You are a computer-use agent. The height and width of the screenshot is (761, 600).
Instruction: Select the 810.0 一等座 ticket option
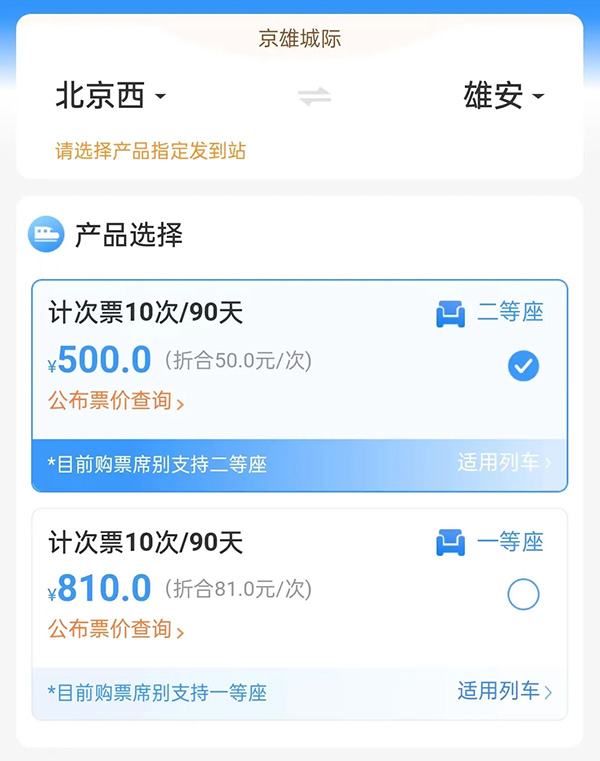pyautogui.click(x=523, y=595)
